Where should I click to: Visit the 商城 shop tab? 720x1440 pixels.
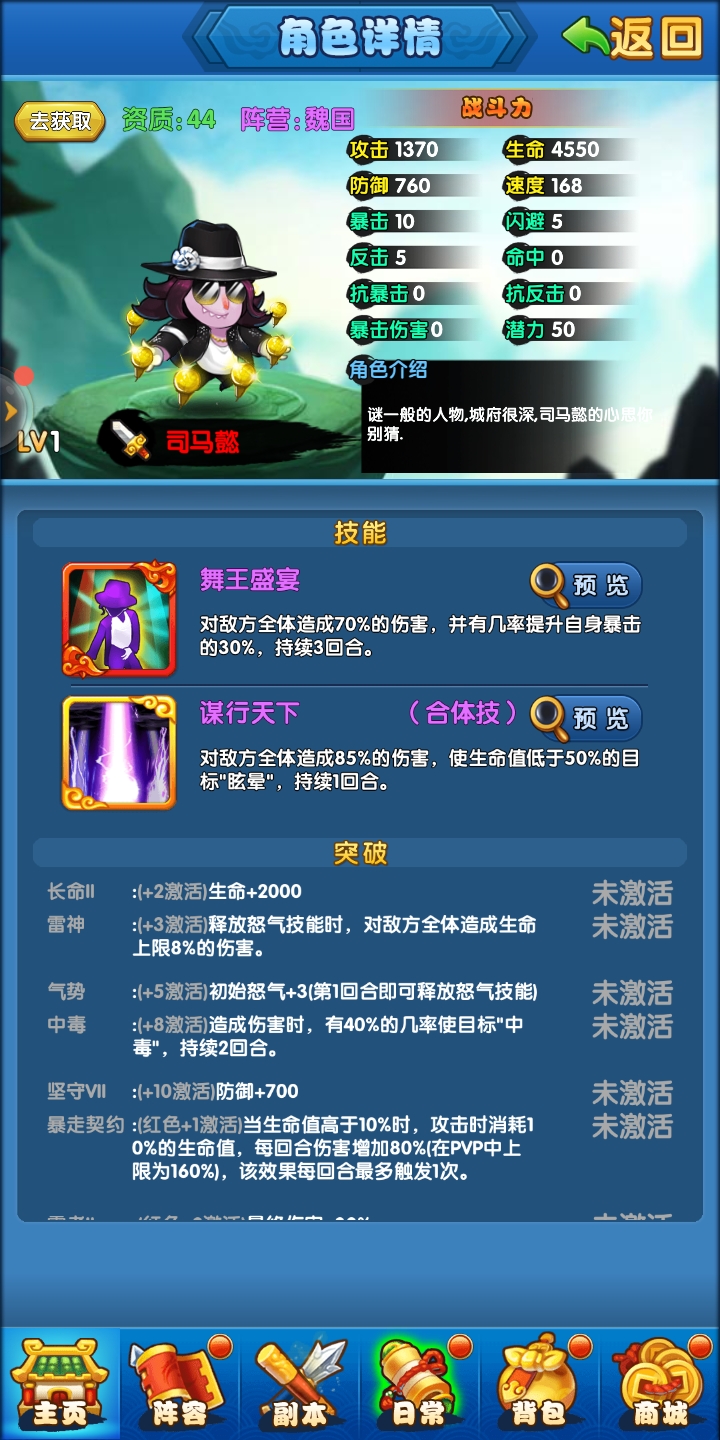point(660,1384)
